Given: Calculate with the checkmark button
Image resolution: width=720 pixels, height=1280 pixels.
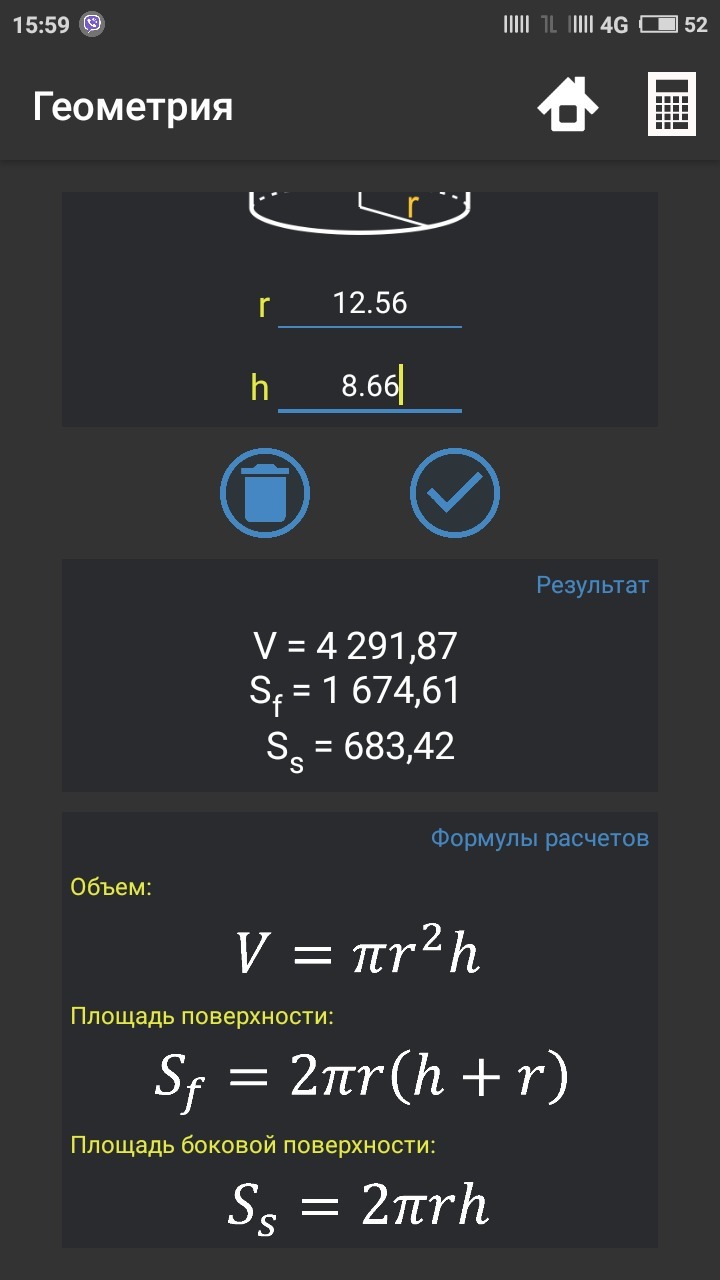Looking at the screenshot, I should (454, 493).
